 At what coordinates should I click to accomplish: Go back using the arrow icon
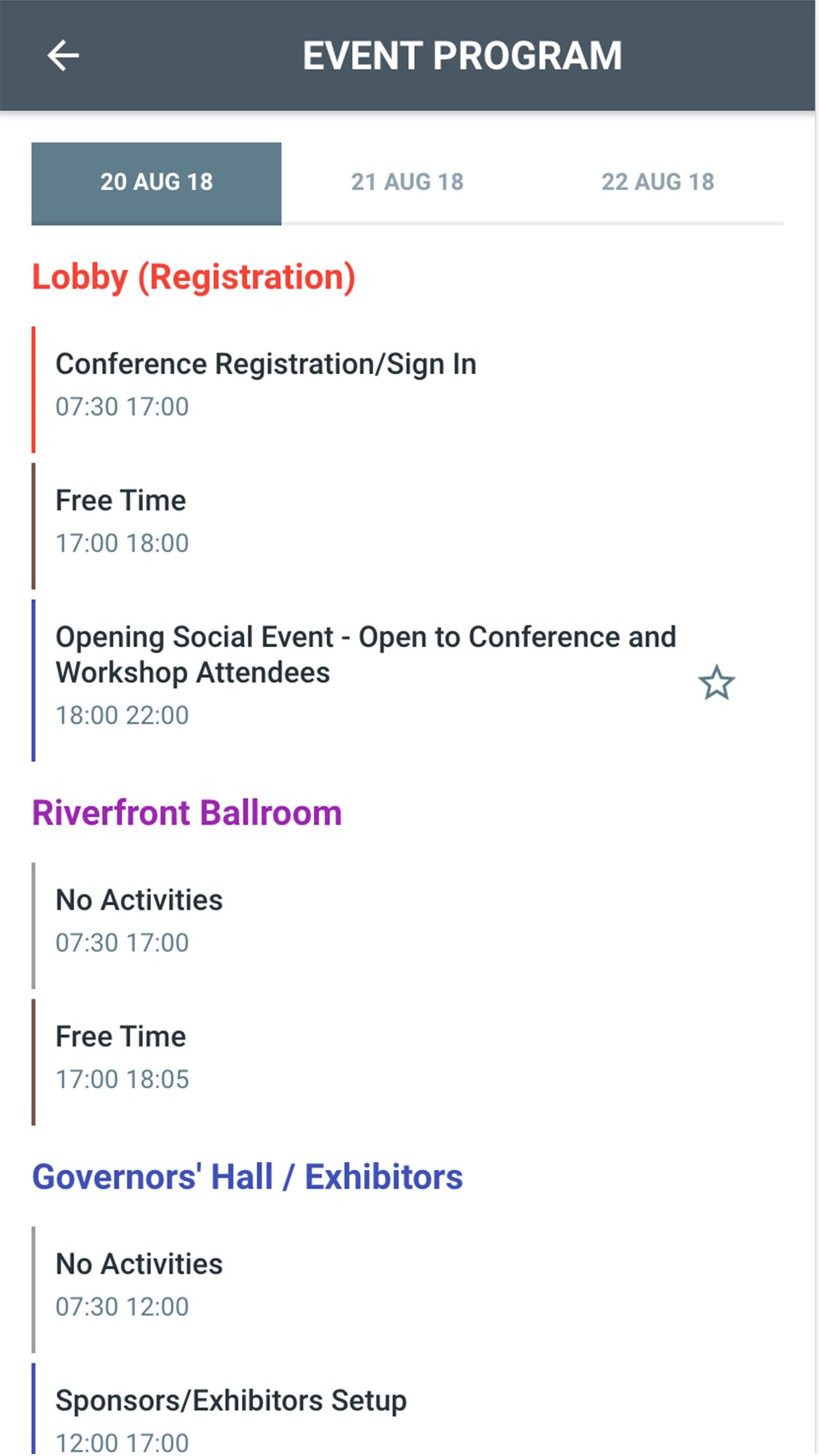(63, 55)
